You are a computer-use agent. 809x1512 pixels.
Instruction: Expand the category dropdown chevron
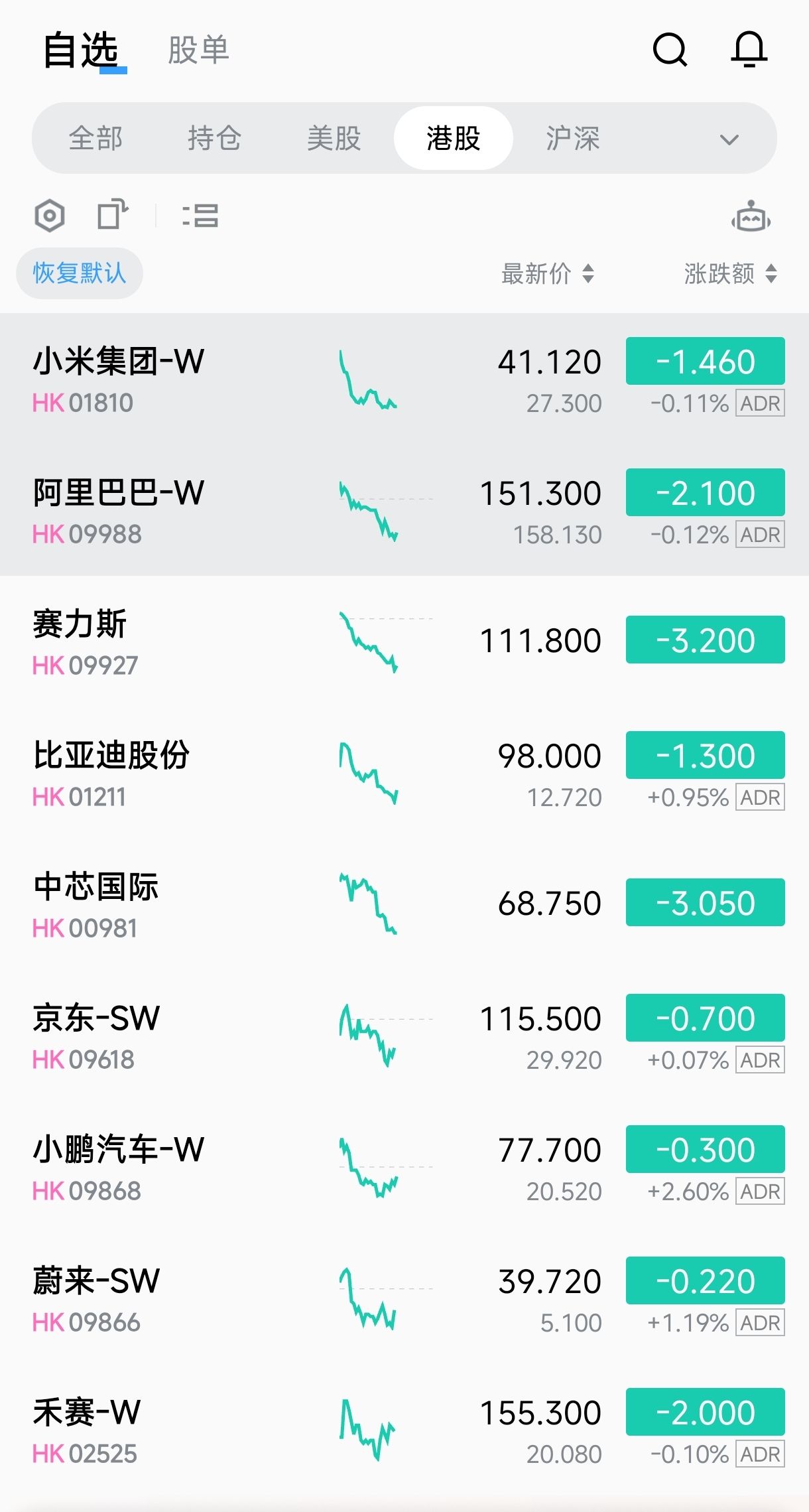click(729, 140)
